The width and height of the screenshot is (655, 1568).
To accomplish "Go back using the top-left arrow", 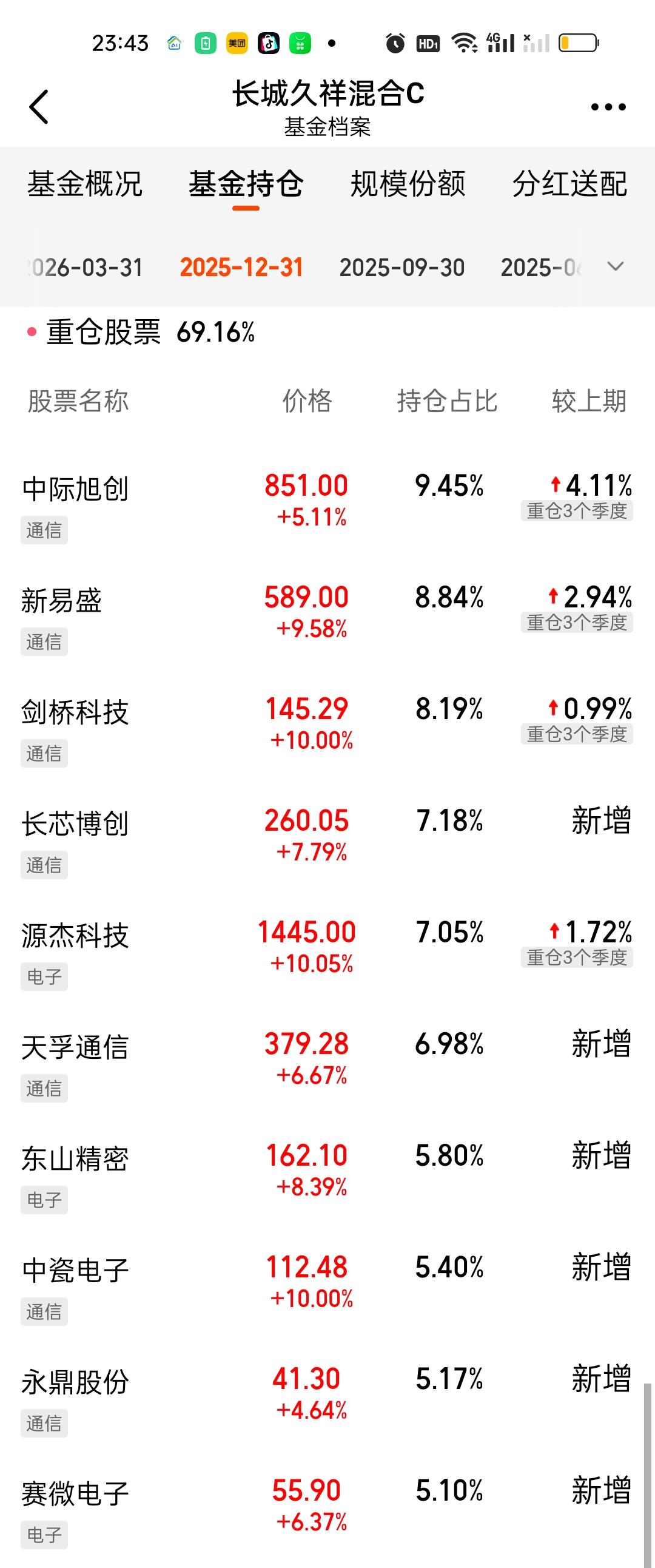I will [x=39, y=107].
